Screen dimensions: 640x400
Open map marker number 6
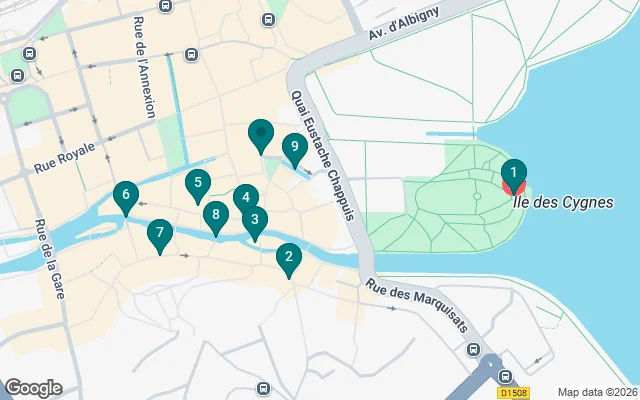click(125, 195)
